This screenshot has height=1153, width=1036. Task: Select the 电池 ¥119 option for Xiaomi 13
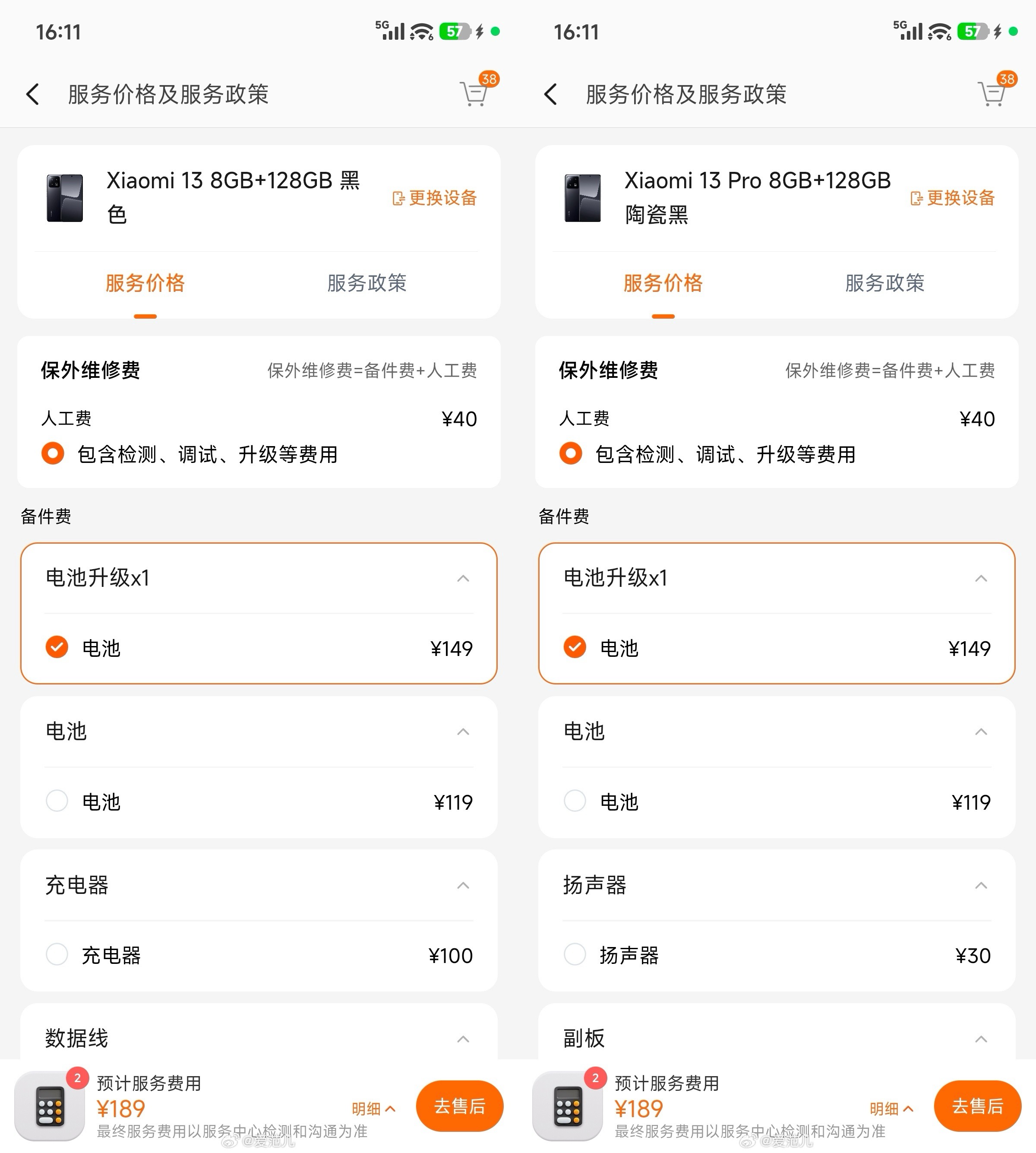tap(57, 801)
